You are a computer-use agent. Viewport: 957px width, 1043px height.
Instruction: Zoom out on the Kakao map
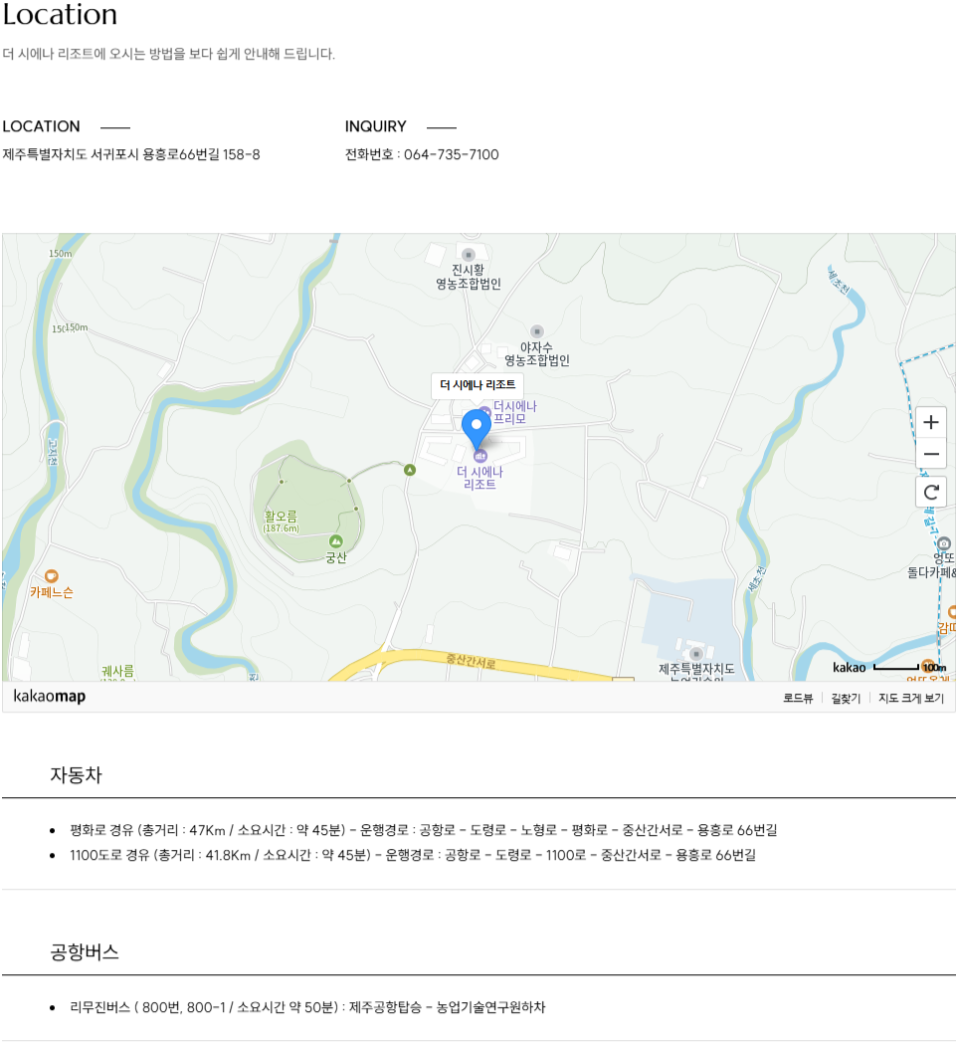(x=931, y=455)
